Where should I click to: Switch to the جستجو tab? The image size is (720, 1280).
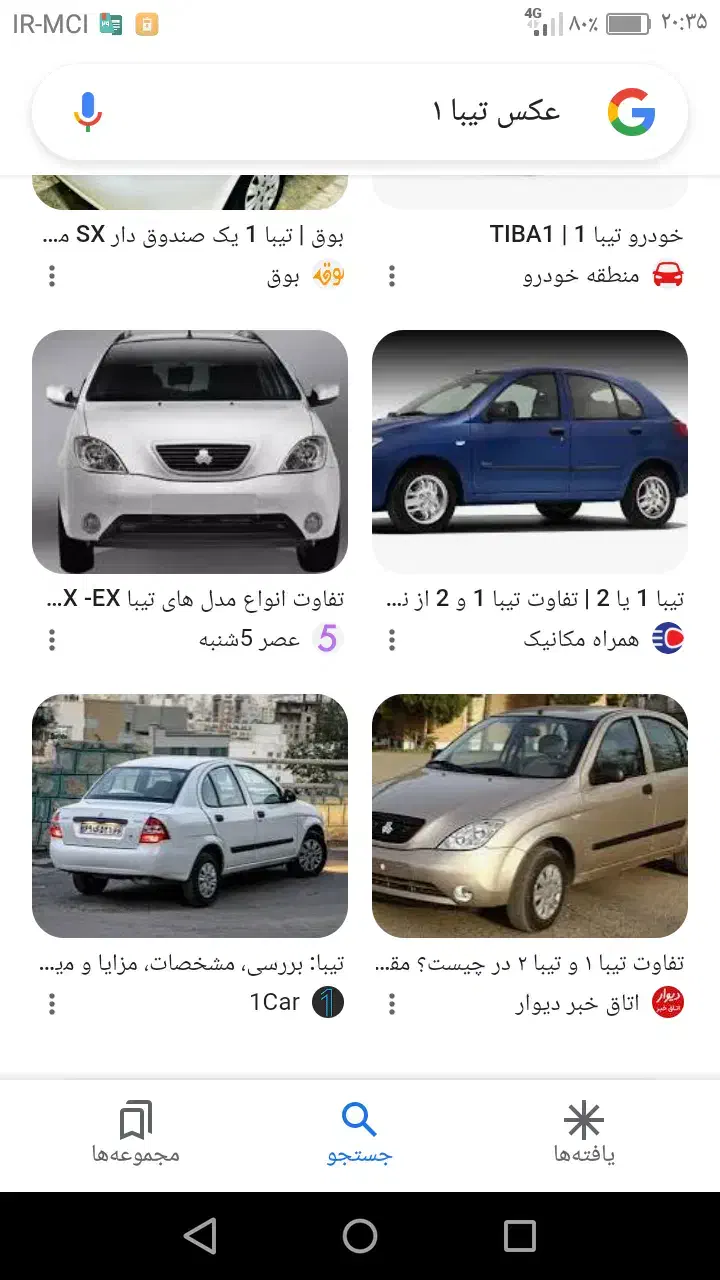[360, 1135]
